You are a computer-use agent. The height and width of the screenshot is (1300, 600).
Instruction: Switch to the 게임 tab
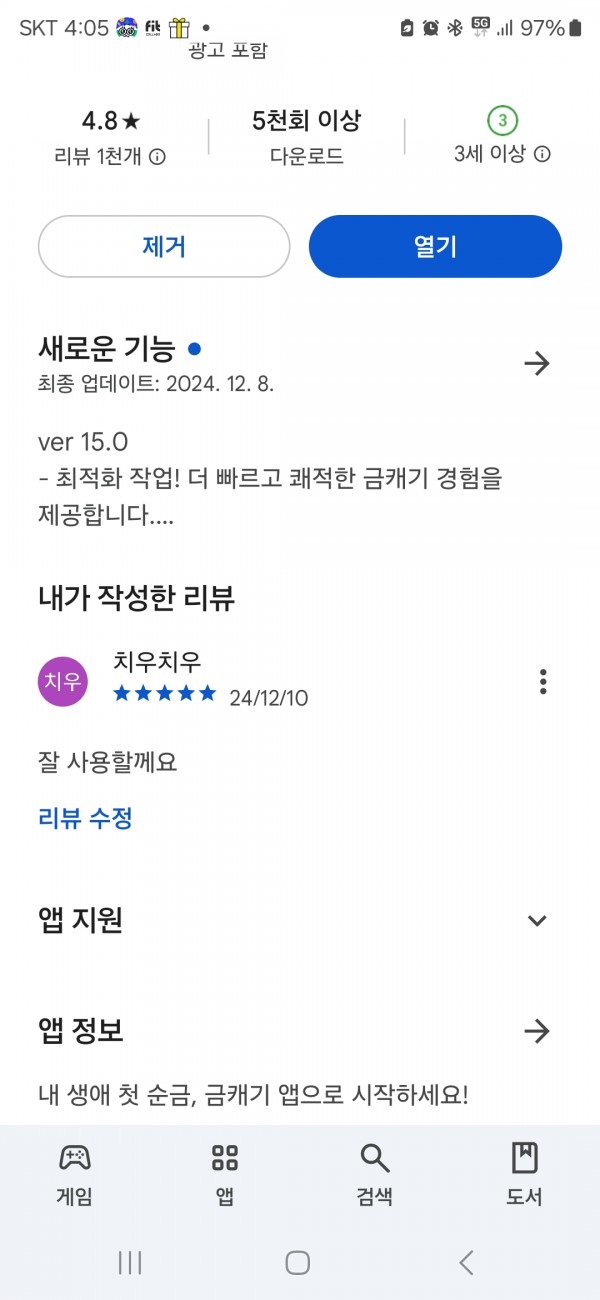tap(75, 1175)
